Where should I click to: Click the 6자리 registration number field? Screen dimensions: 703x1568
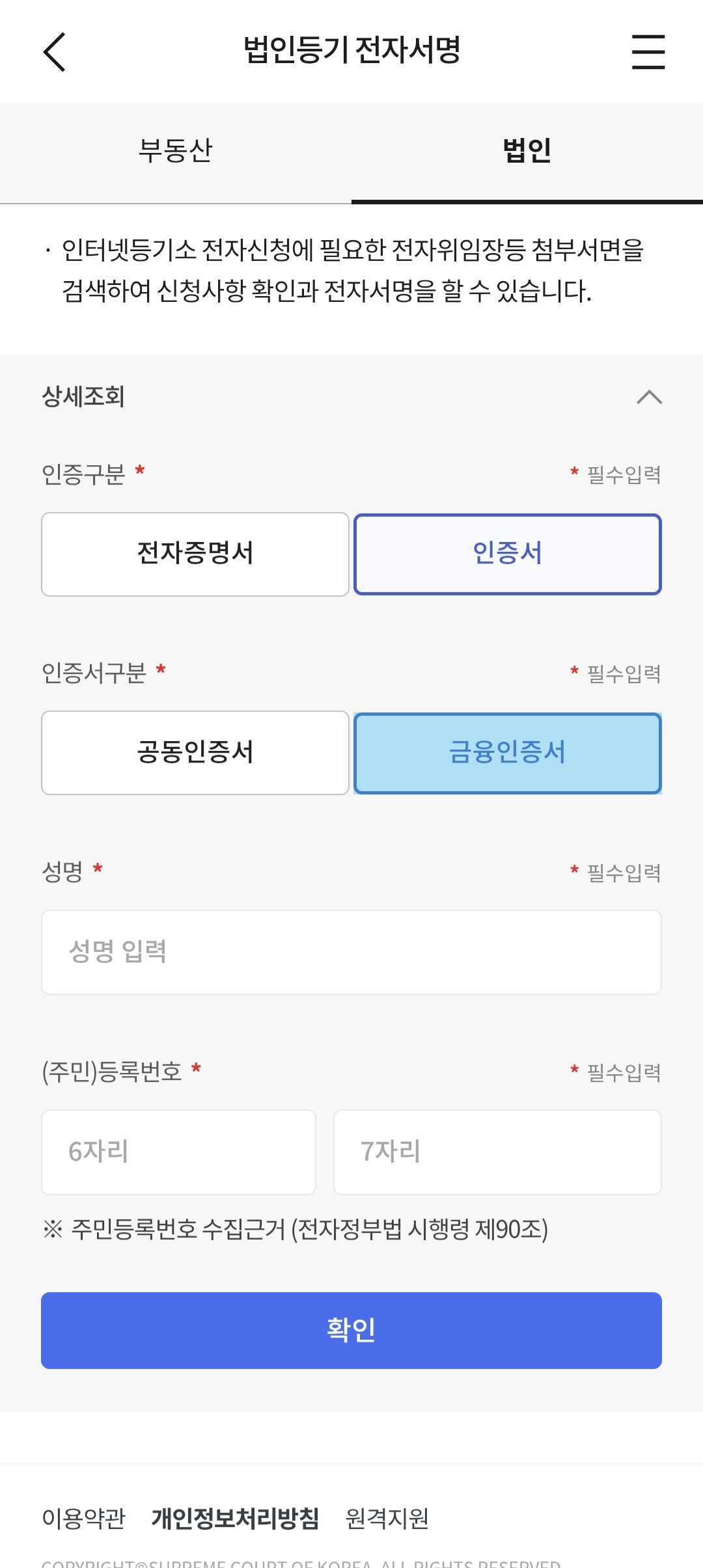tap(178, 1150)
